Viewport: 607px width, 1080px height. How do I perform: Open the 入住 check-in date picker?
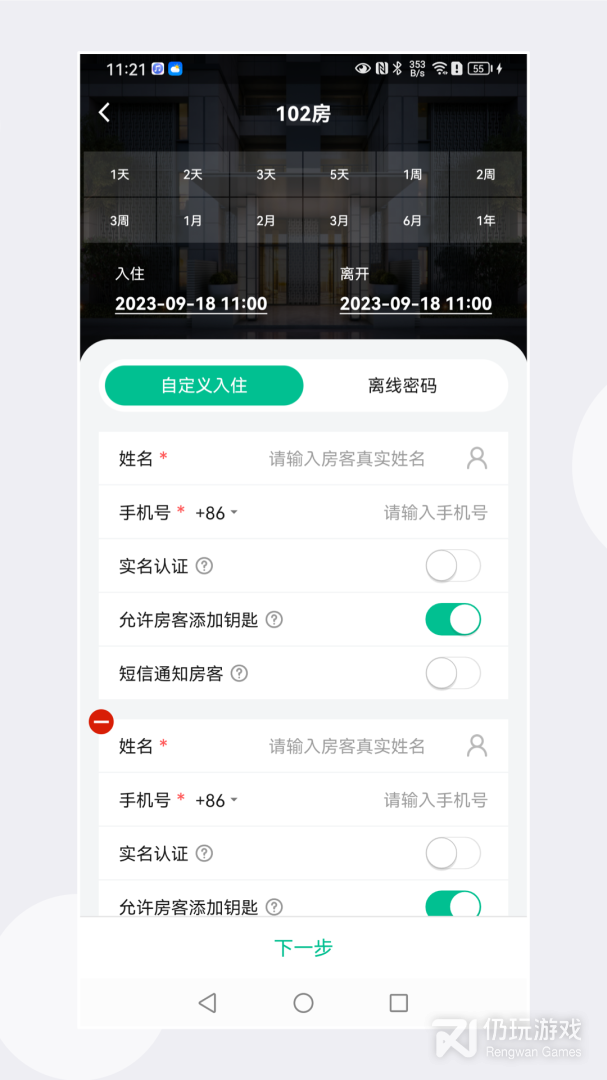coord(191,303)
